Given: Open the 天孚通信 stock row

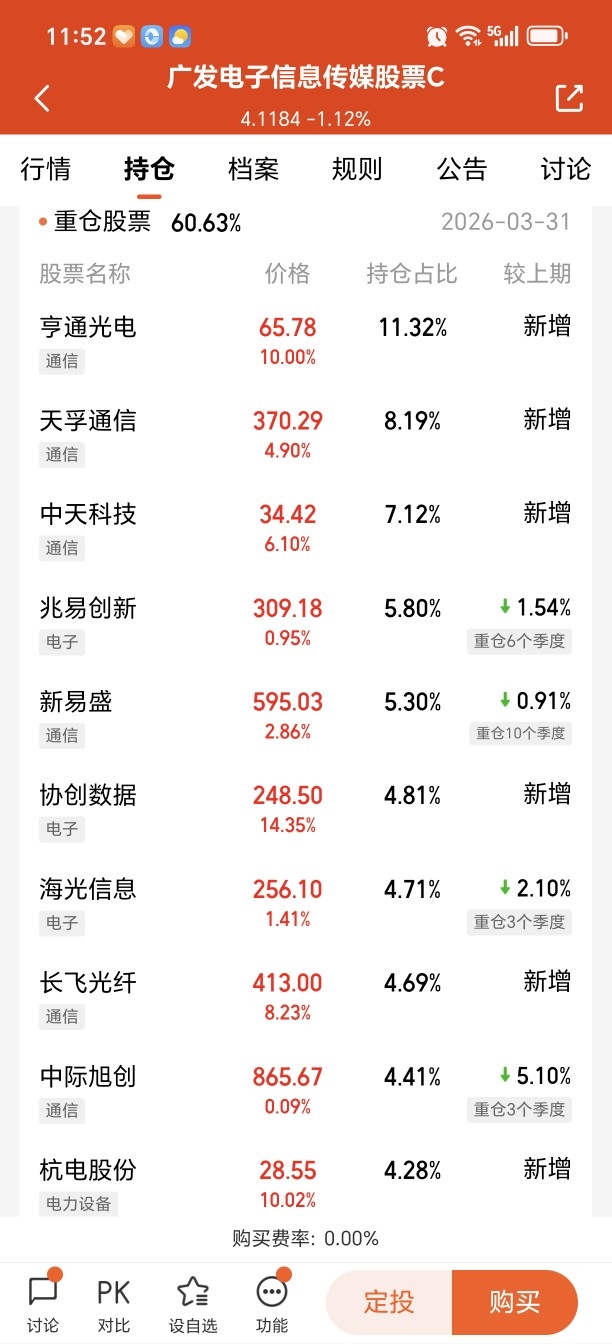Looking at the screenshot, I should [306, 435].
